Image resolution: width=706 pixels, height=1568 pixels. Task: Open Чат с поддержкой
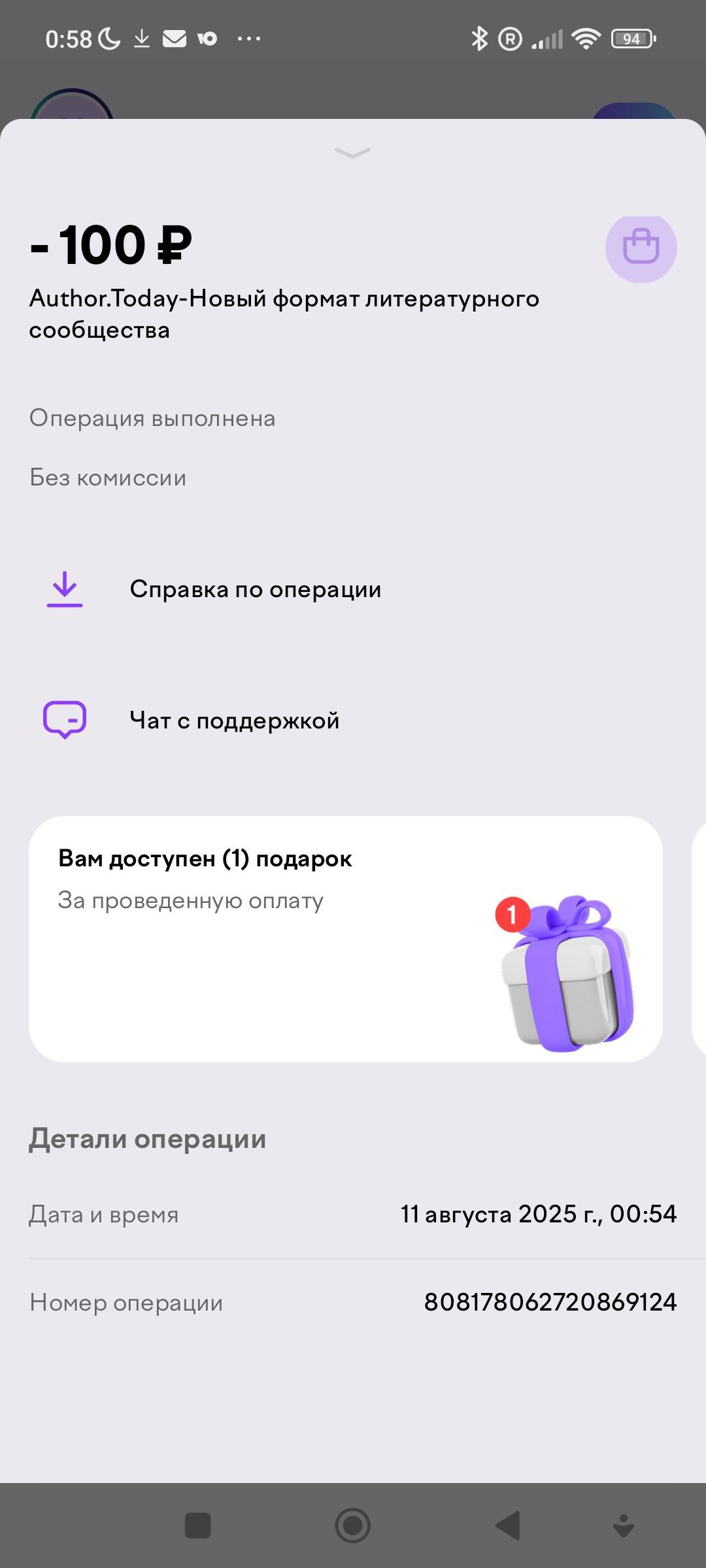point(234,721)
